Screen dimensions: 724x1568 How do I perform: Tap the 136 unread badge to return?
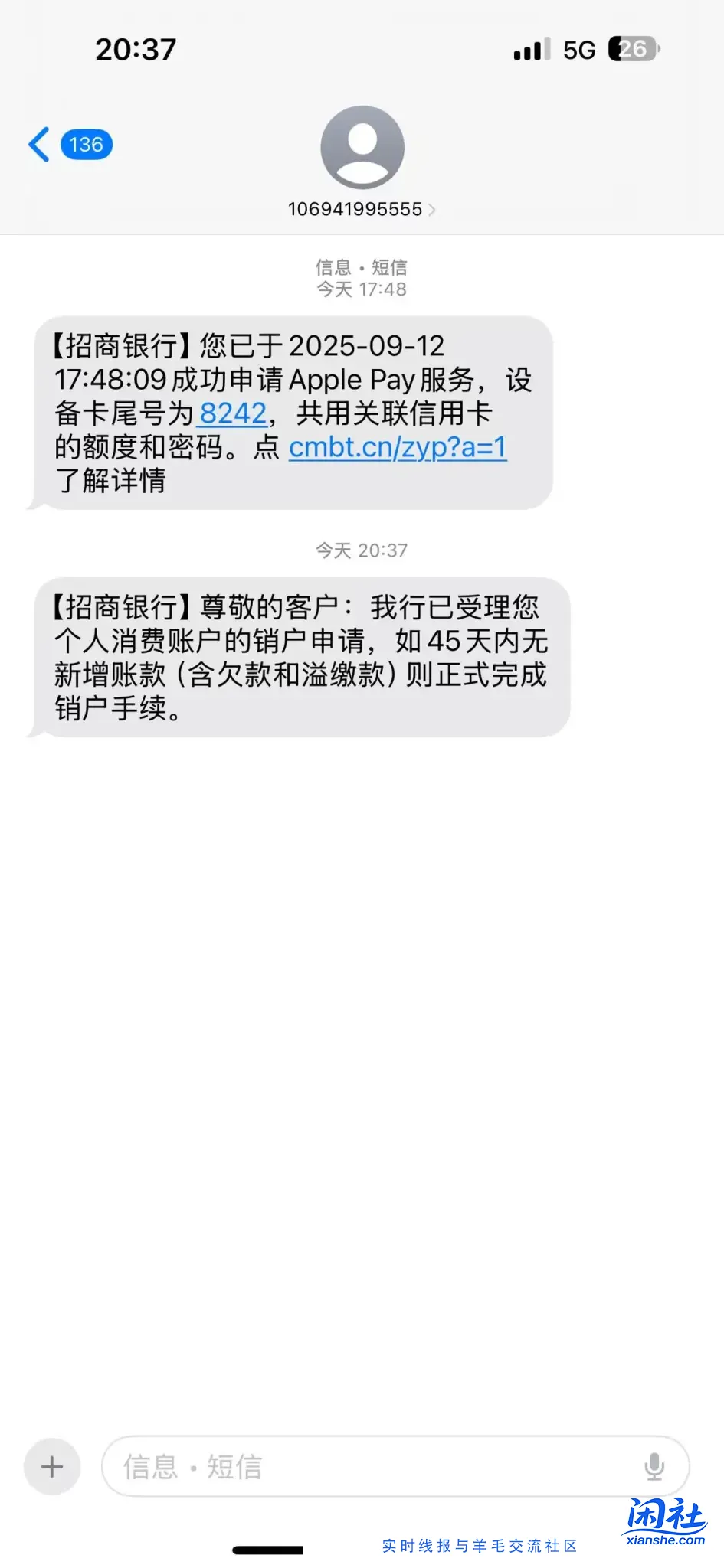87,145
